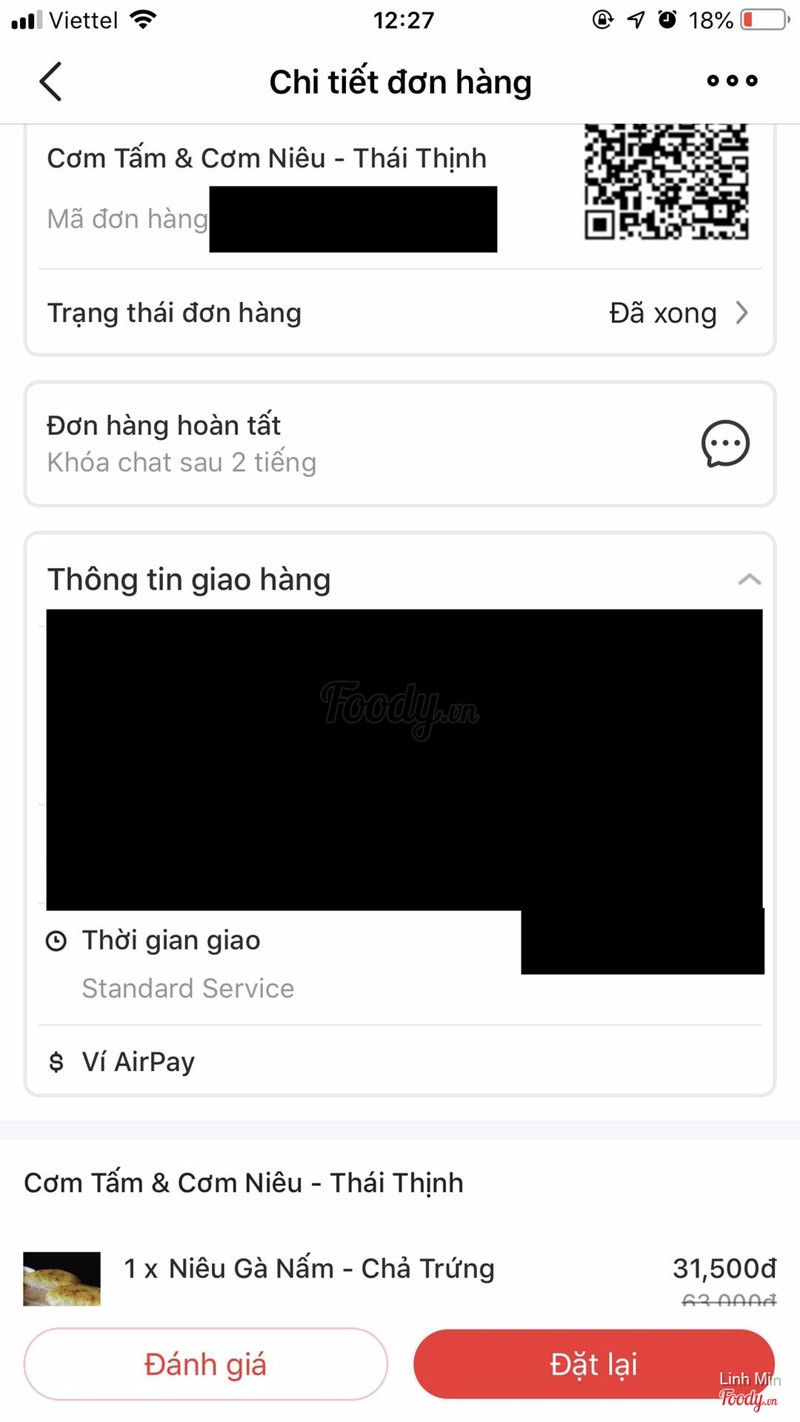Image resolution: width=800 pixels, height=1422 pixels.
Task: Tap the Đánh giá button
Action: click(206, 1365)
